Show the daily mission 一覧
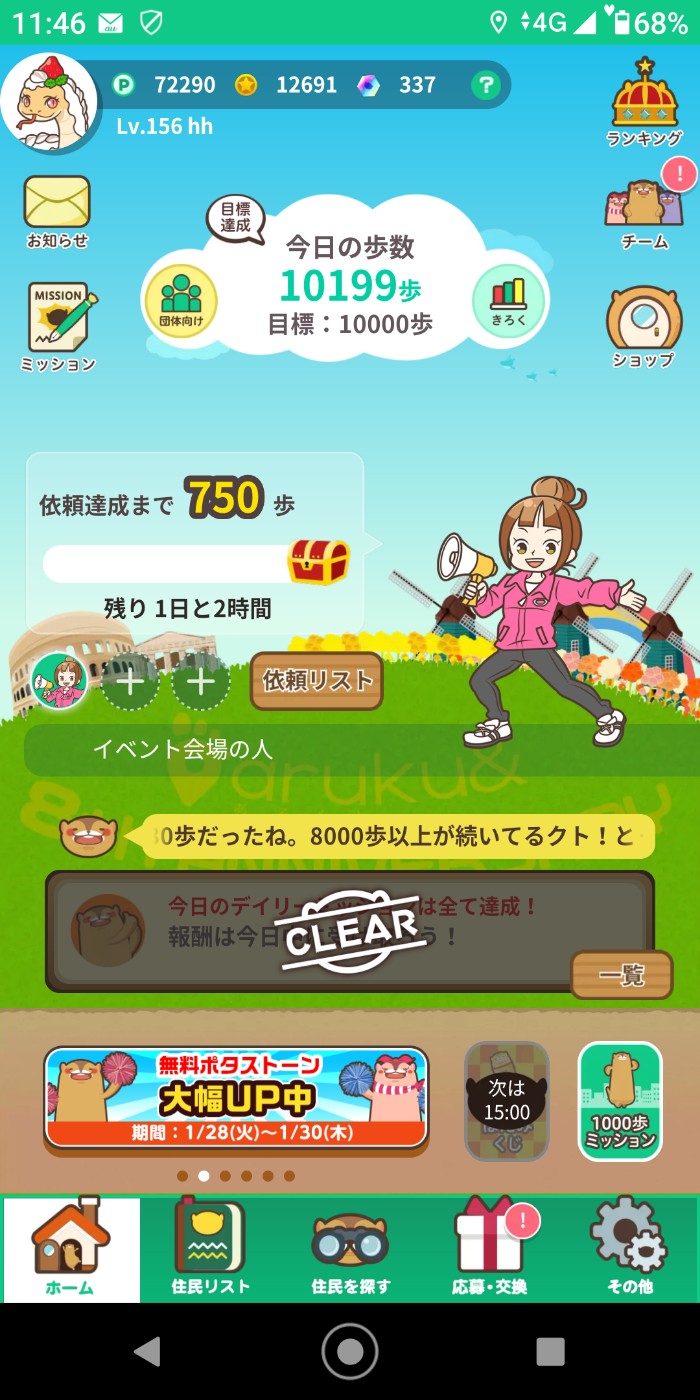This screenshot has width=700, height=1400. [621, 975]
